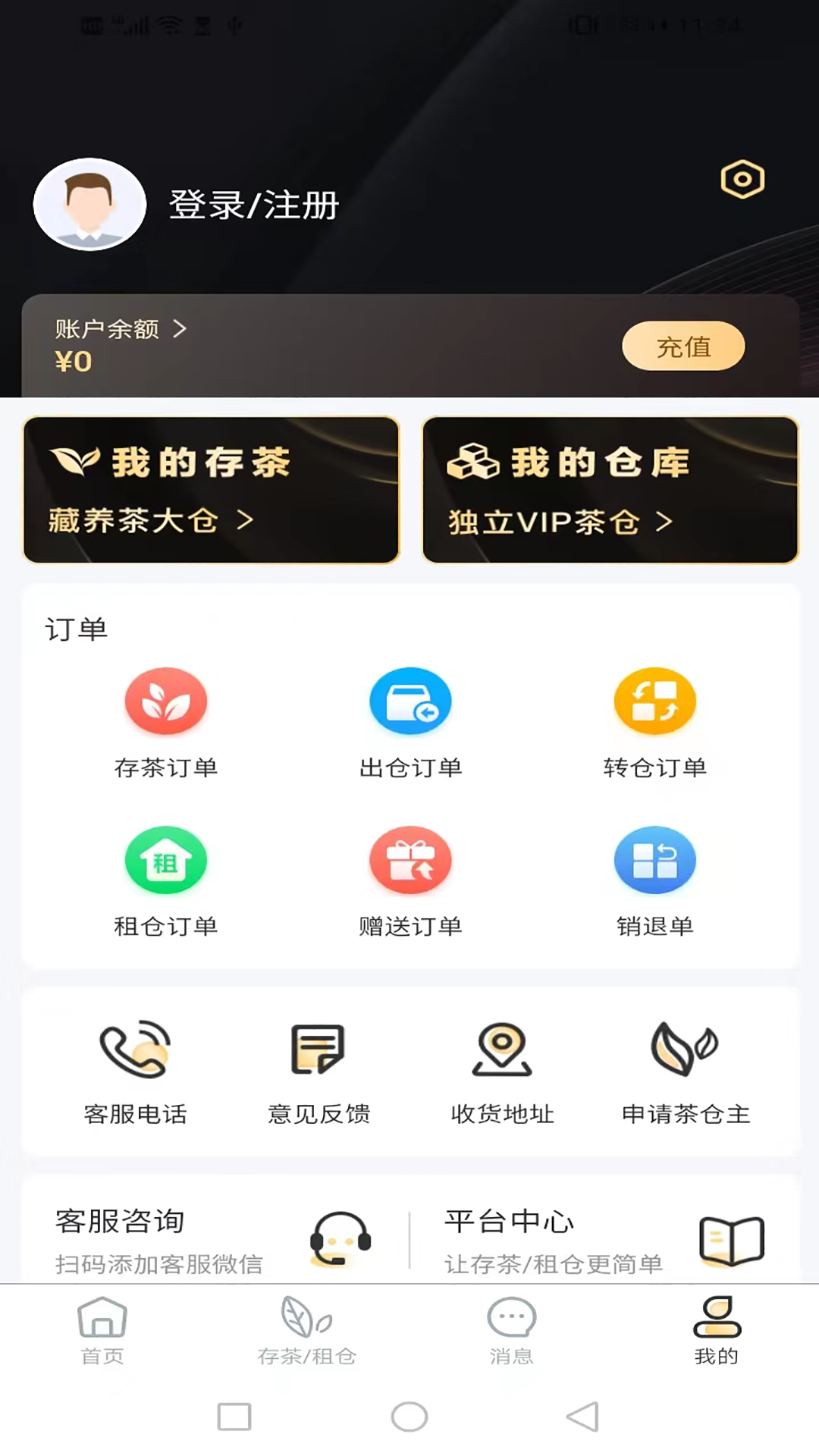Open the 我的仓库 card

pyautogui.click(x=610, y=490)
